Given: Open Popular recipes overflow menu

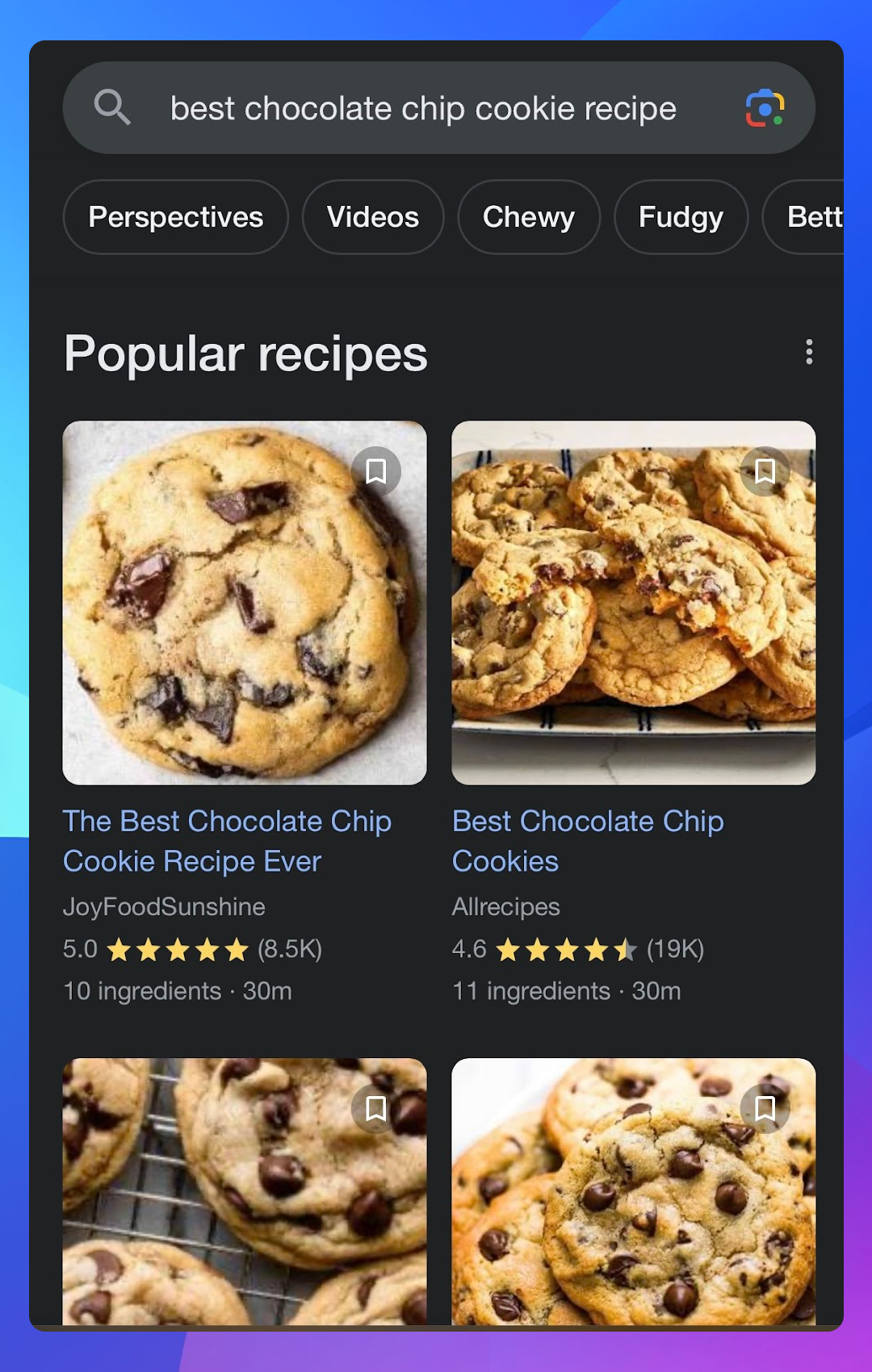Looking at the screenshot, I should (808, 352).
